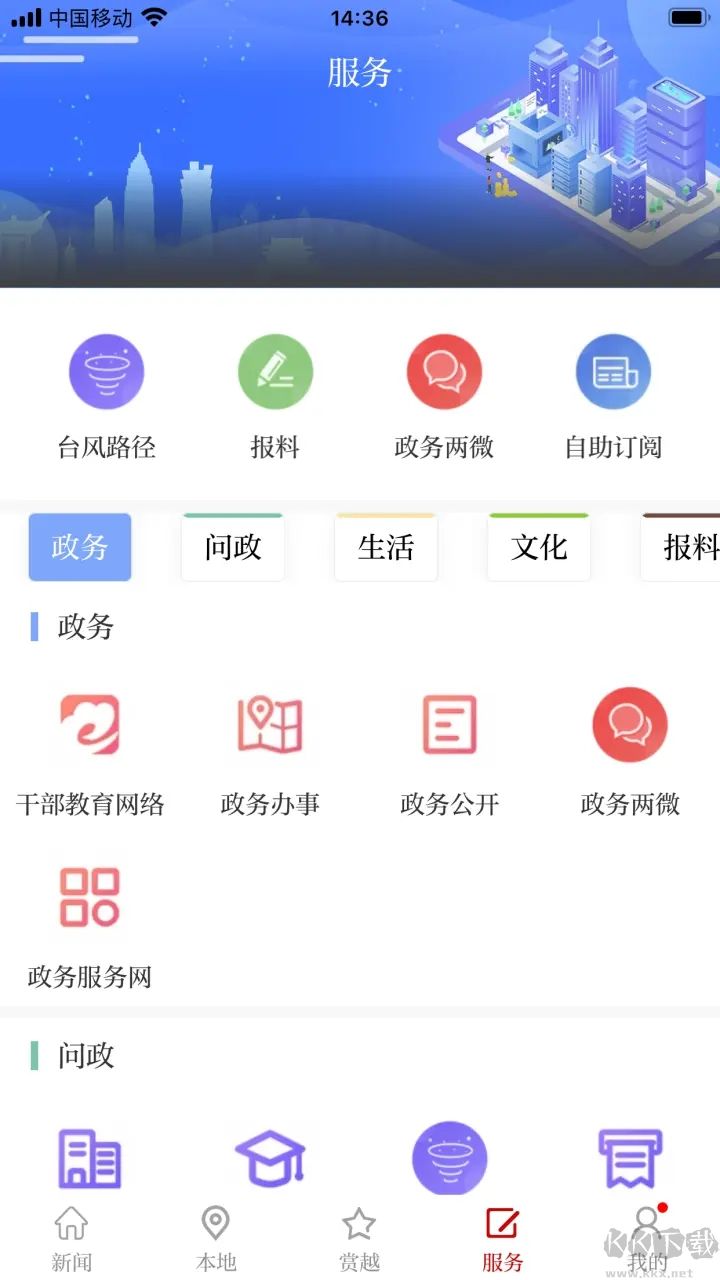The image size is (720, 1280).
Task: Select the 政务办事 map icon
Action: tap(270, 725)
